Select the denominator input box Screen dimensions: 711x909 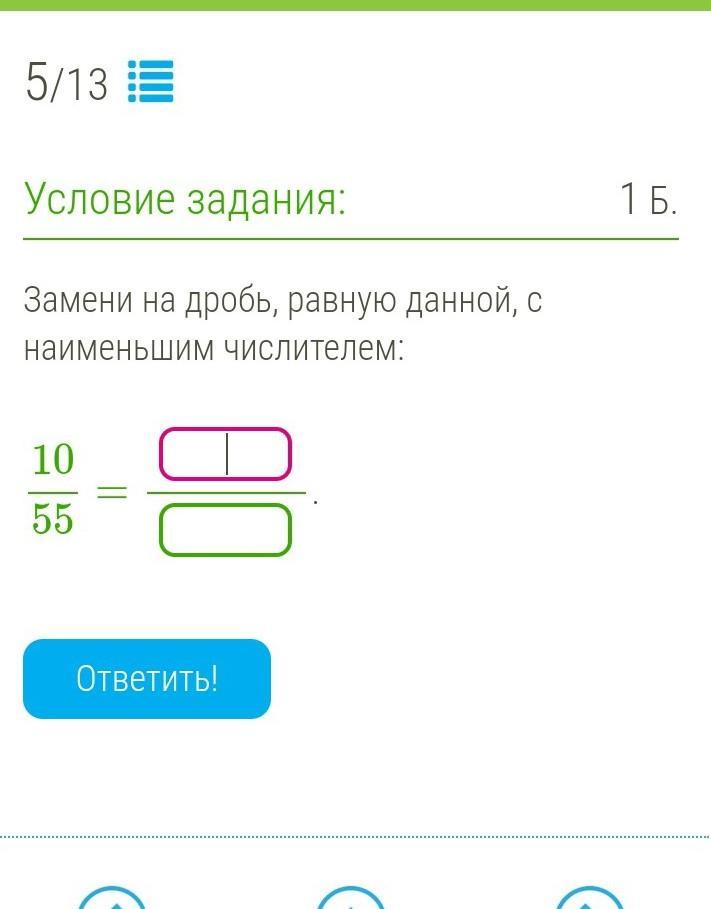click(225, 530)
